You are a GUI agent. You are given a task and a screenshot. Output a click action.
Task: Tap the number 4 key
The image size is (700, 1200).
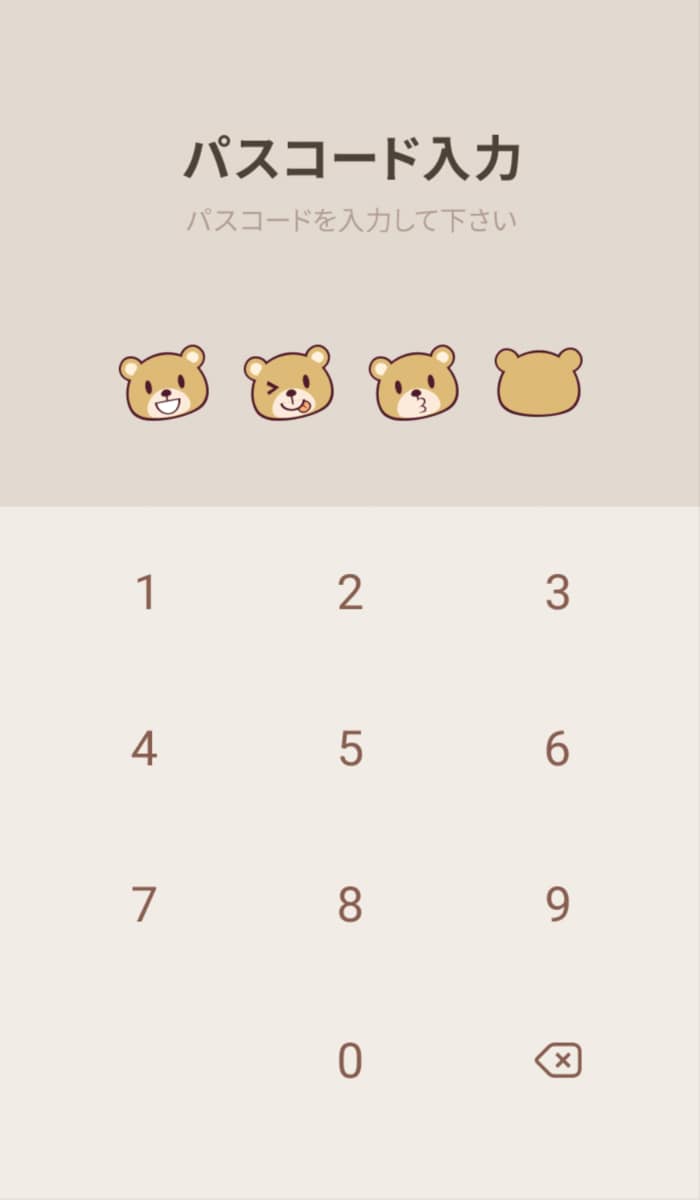(x=145, y=749)
